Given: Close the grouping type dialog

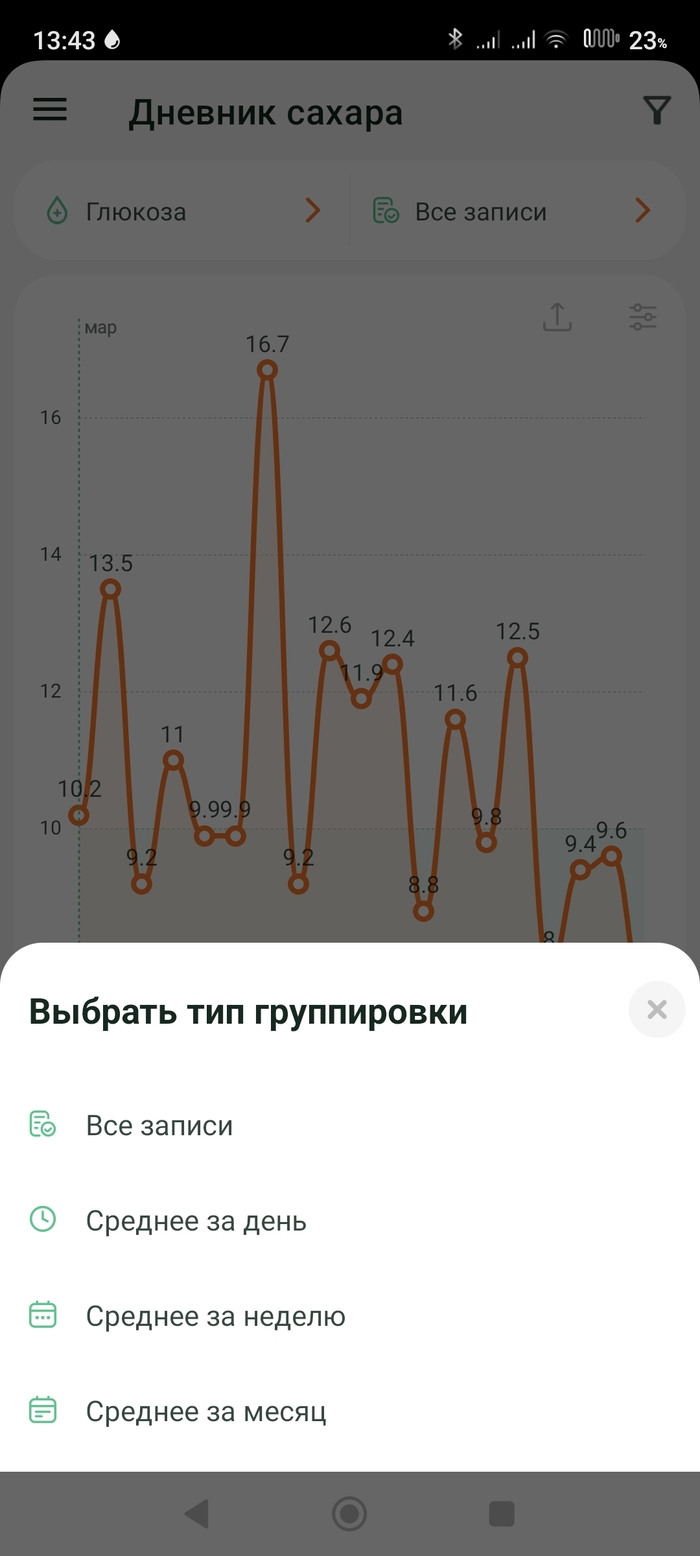Looking at the screenshot, I should (656, 1009).
